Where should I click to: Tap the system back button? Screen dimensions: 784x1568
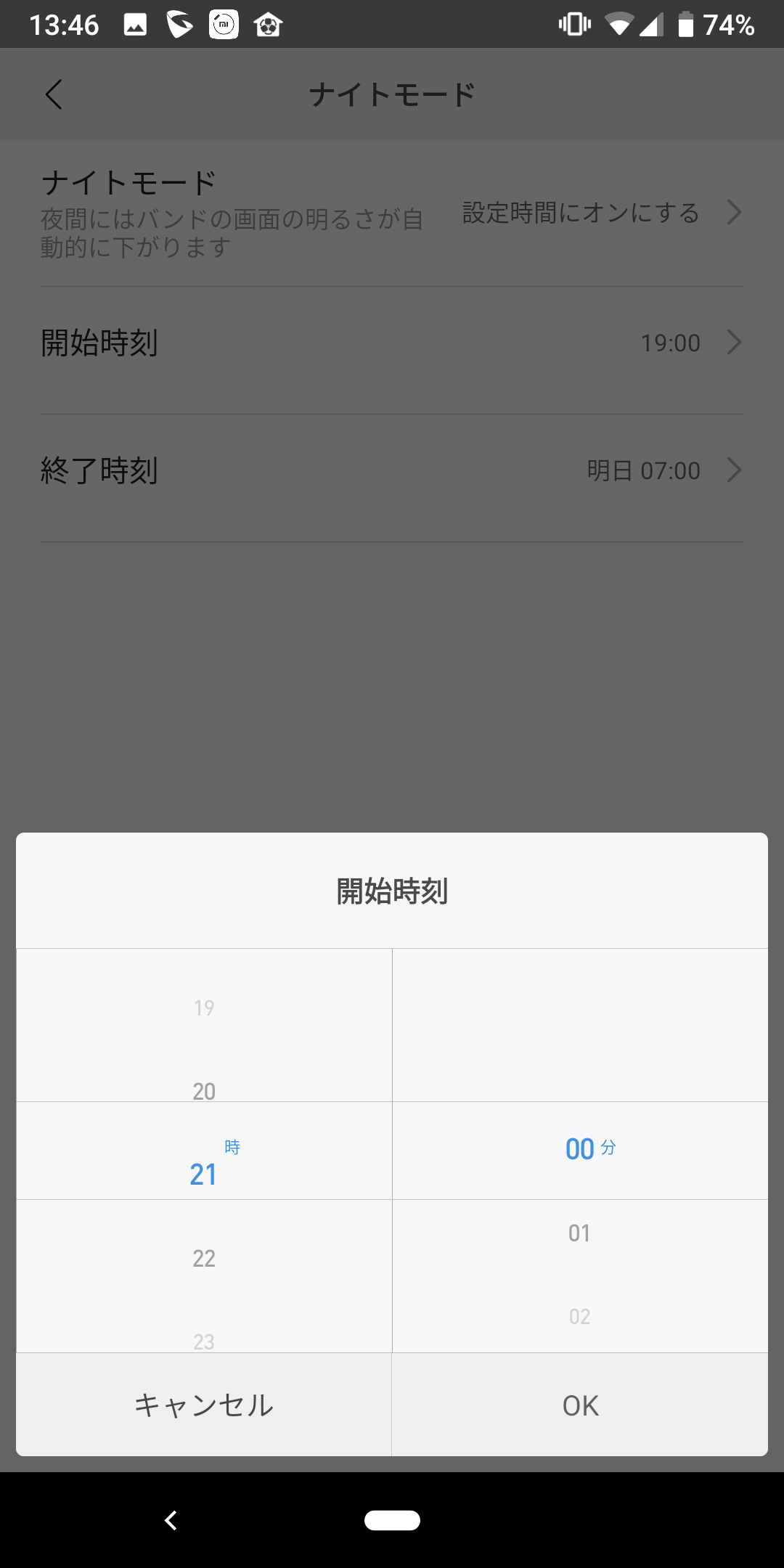click(x=171, y=1520)
